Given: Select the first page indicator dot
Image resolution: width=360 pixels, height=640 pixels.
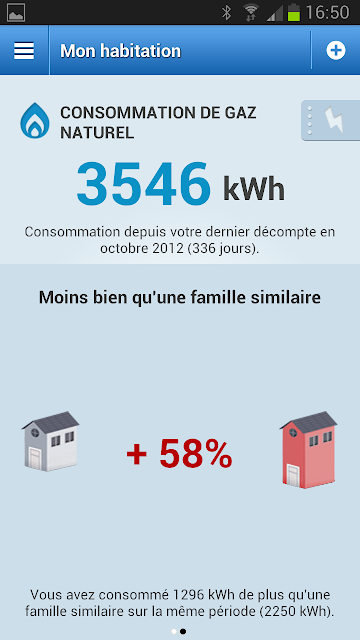Looking at the screenshot, I should tap(174, 631).
